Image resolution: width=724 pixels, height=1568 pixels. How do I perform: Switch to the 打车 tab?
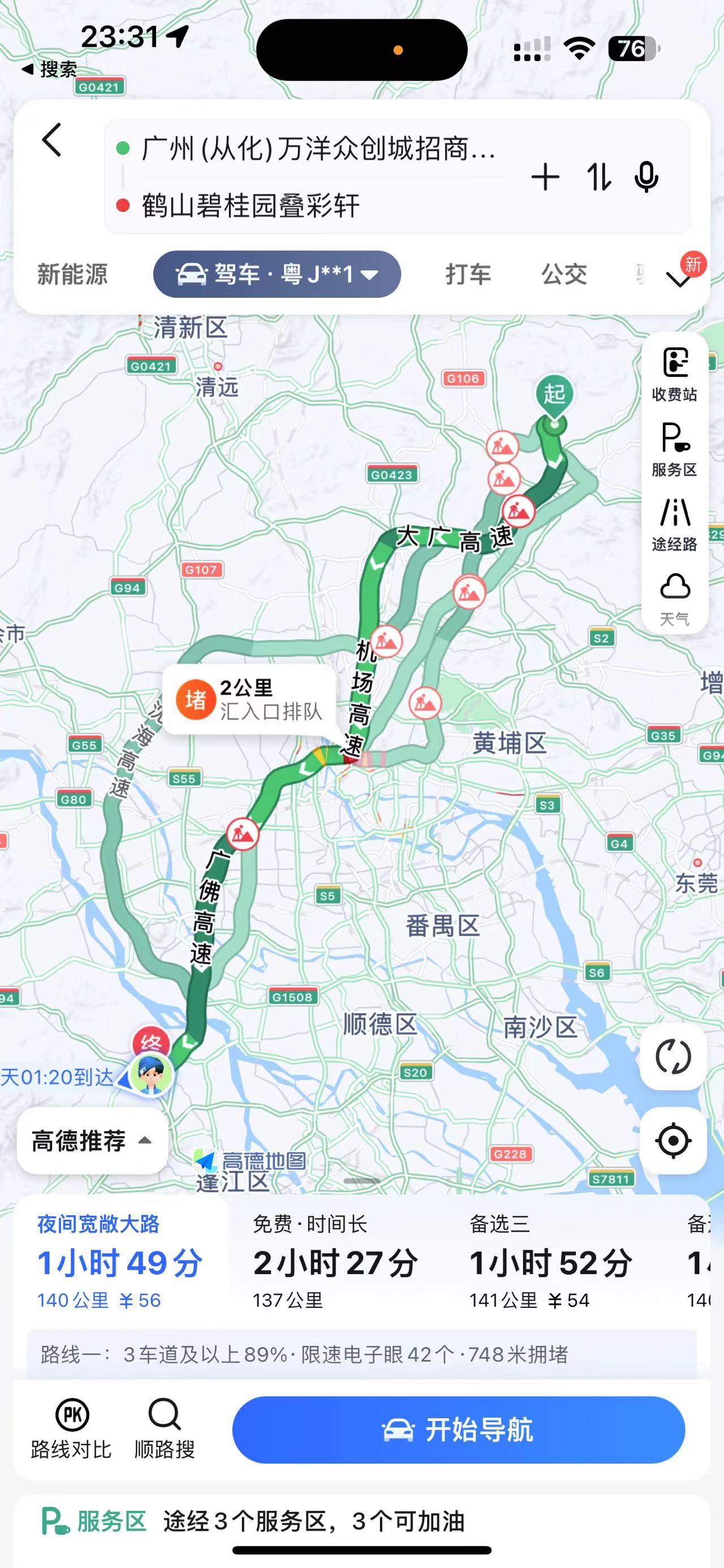[x=468, y=275]
